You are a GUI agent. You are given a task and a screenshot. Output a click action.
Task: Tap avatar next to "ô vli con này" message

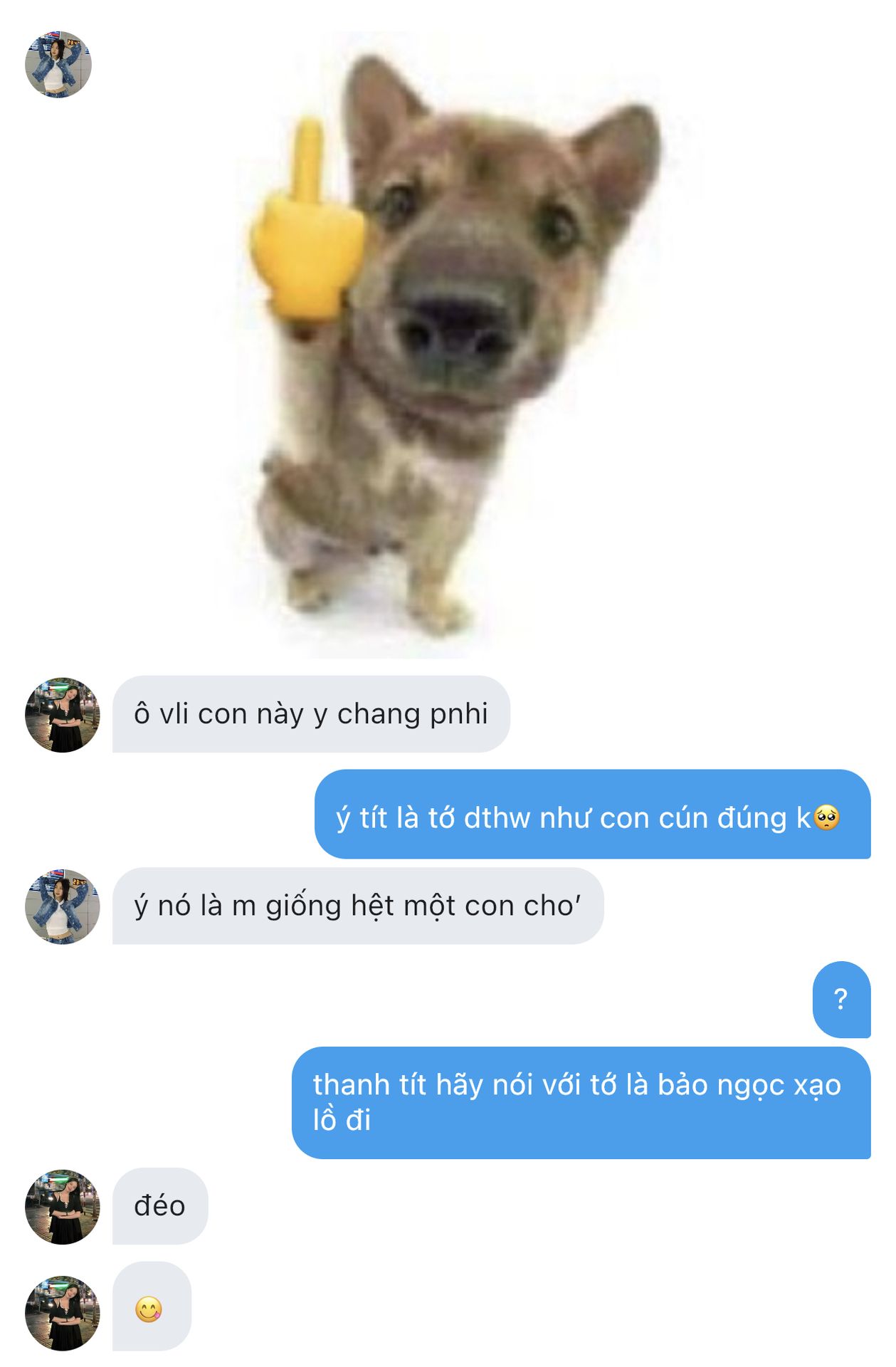tap(63, 715)
